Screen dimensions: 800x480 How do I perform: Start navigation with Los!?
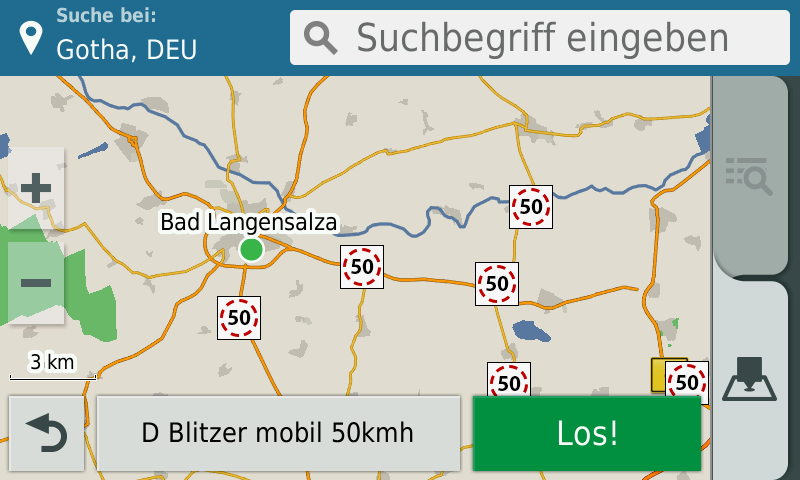[x=586, y=433]
